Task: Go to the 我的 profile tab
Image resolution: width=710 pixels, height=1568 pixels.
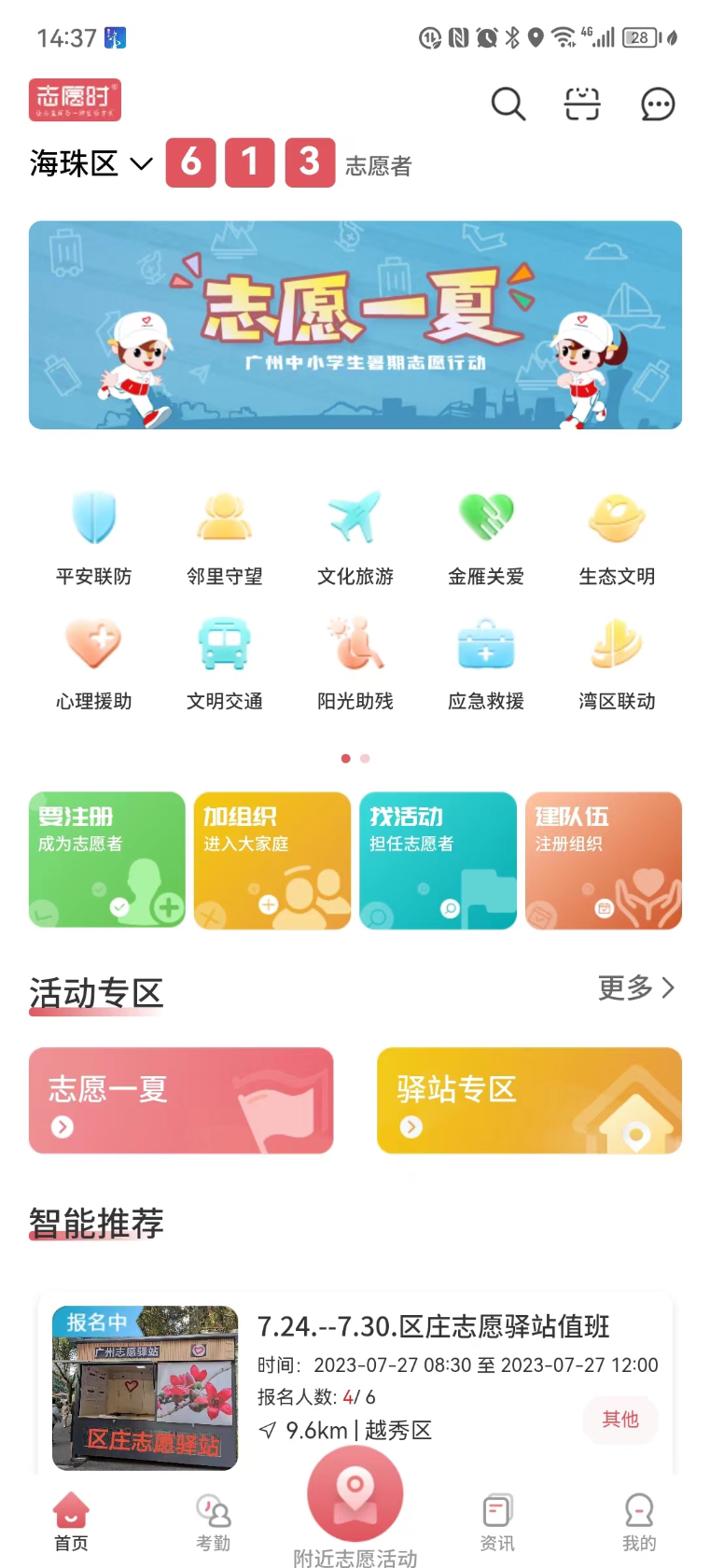Action: pyautogui.click(x=639, y=1521)
